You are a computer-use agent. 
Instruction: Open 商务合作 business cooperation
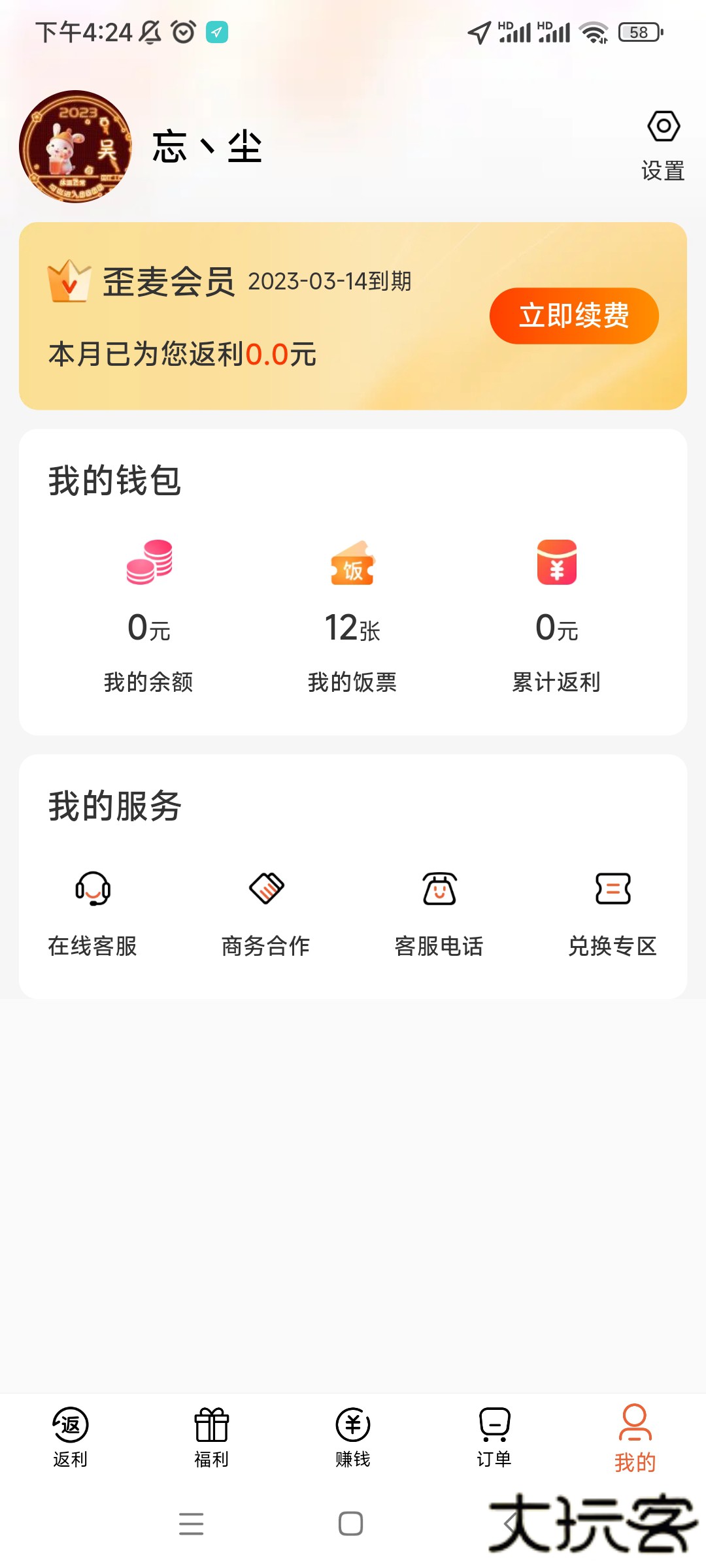pos(266,911)
